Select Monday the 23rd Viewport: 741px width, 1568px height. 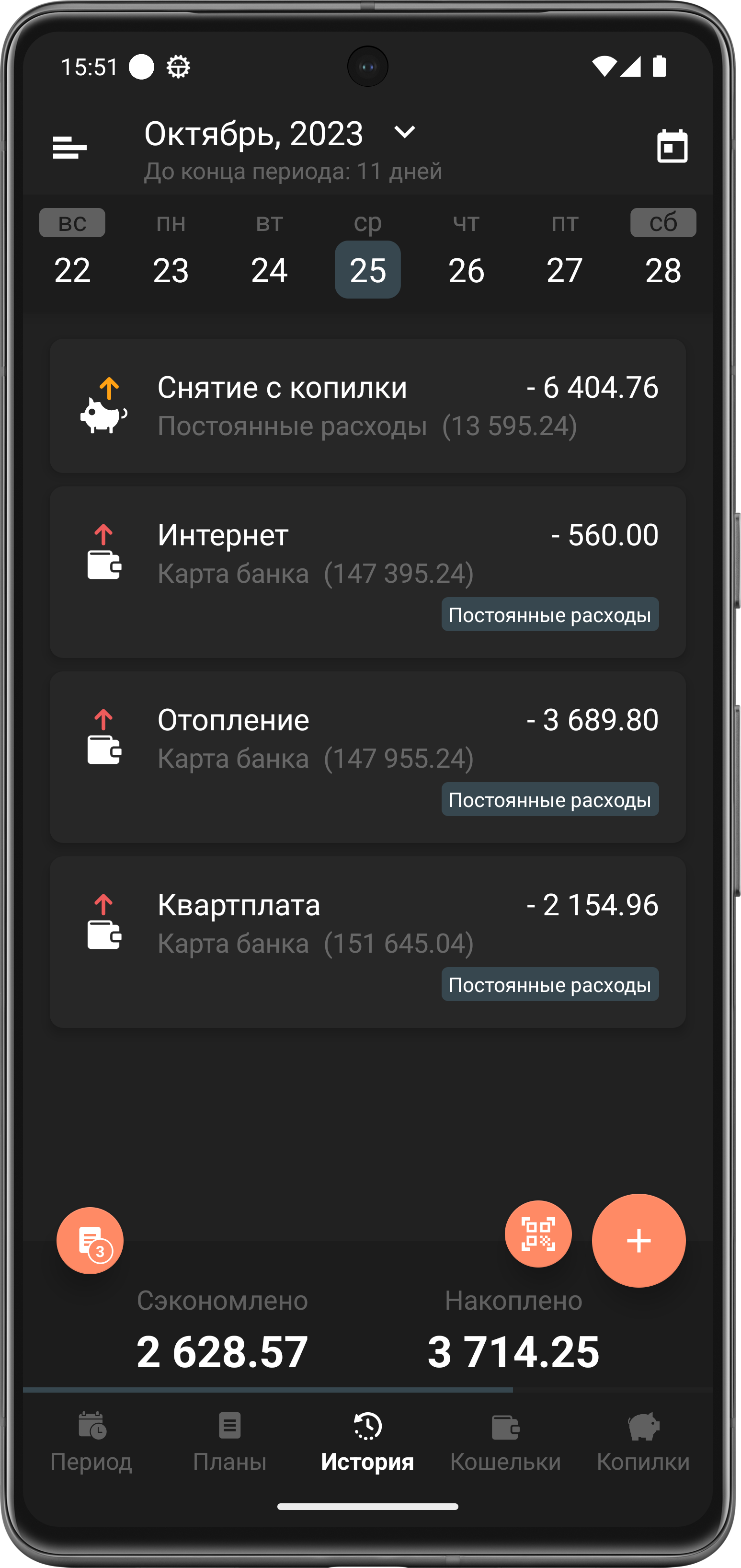click(171, 269)
